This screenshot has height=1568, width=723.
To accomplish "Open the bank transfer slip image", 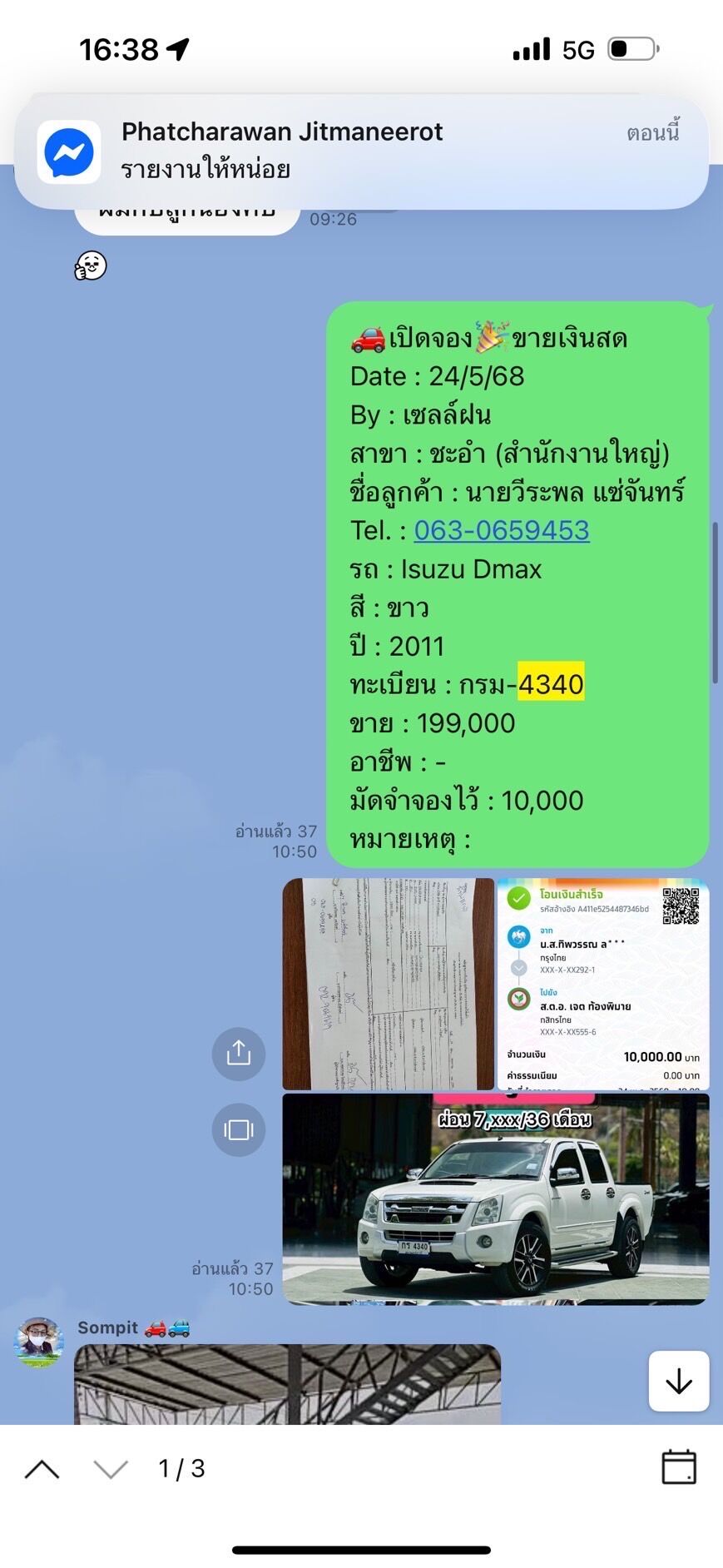I will pos(603,984).
